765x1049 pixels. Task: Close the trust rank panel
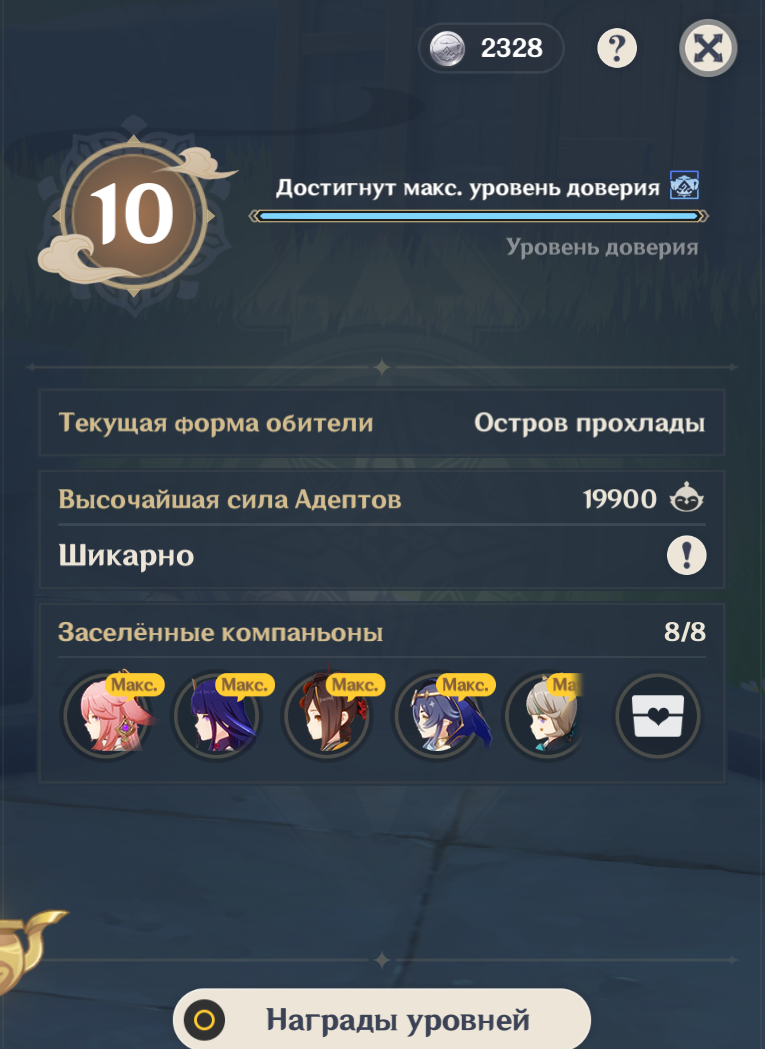[x=708, y=48]
